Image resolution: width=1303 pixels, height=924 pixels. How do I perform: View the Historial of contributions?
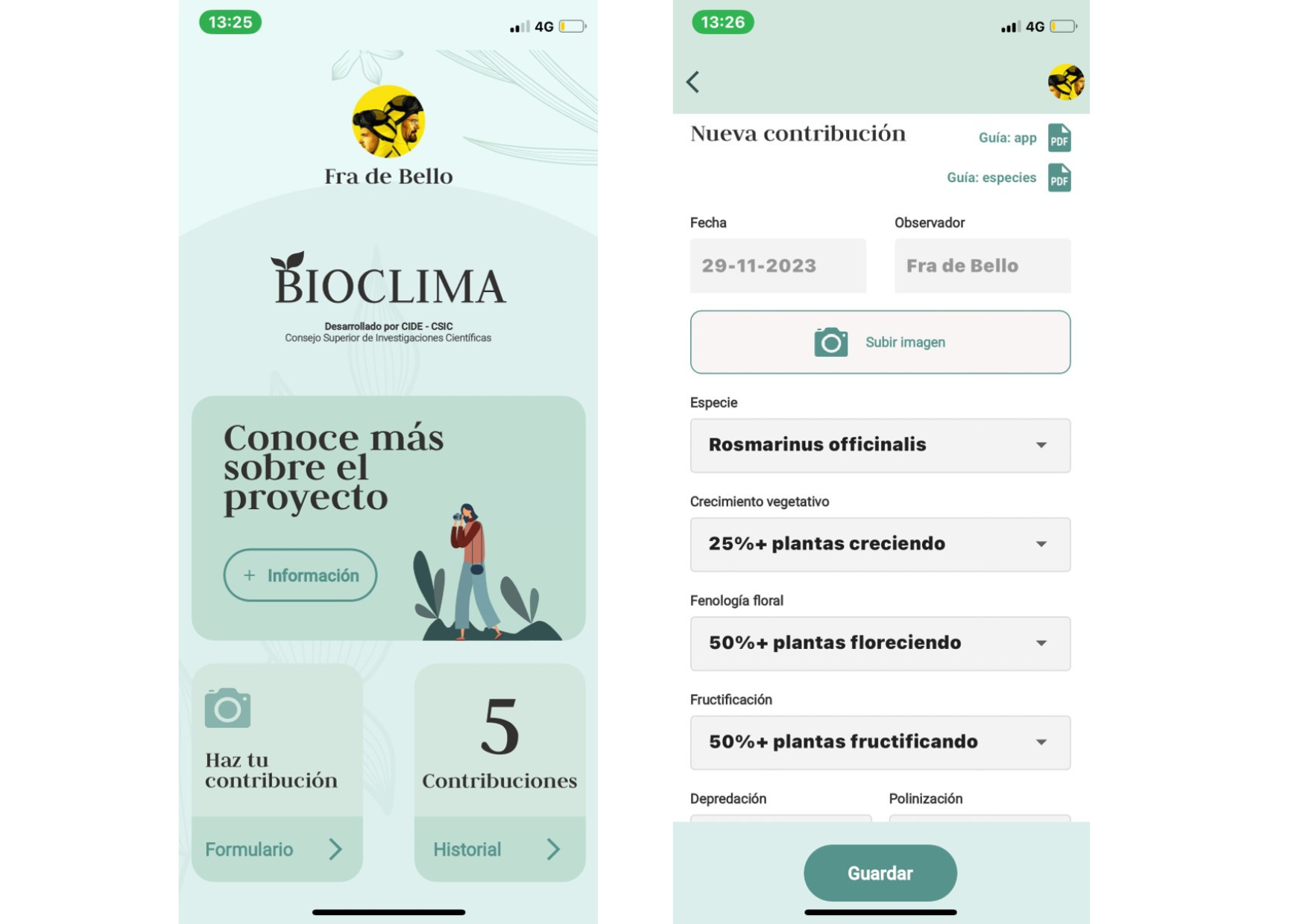click(x=499, y=849)
